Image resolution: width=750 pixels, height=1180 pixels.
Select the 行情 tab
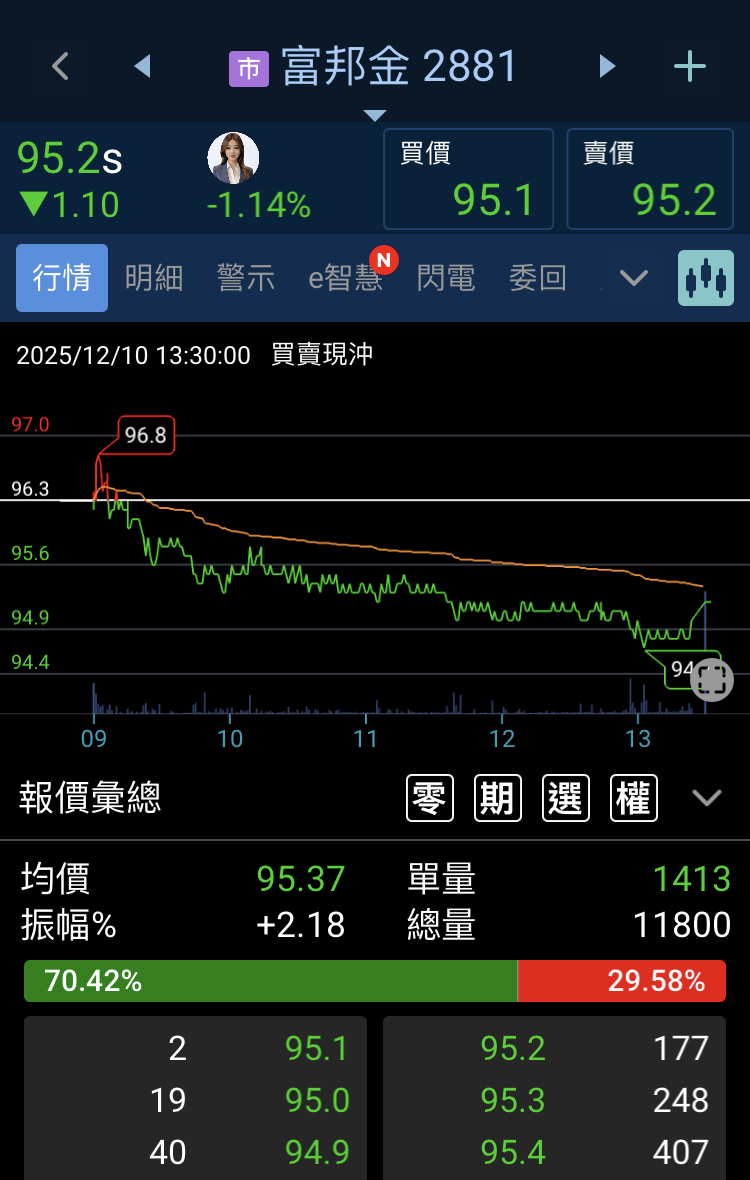(x=62, y=278)
